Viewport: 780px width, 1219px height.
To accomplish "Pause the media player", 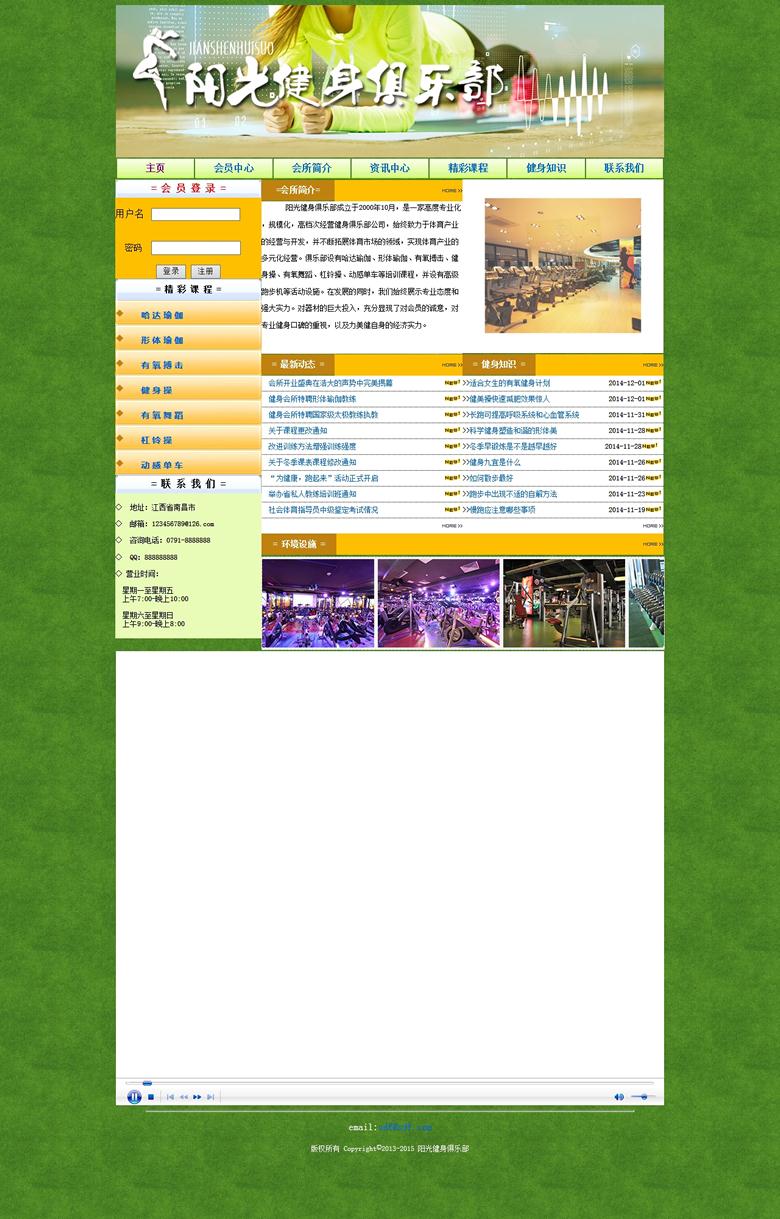I will 134,1097.
